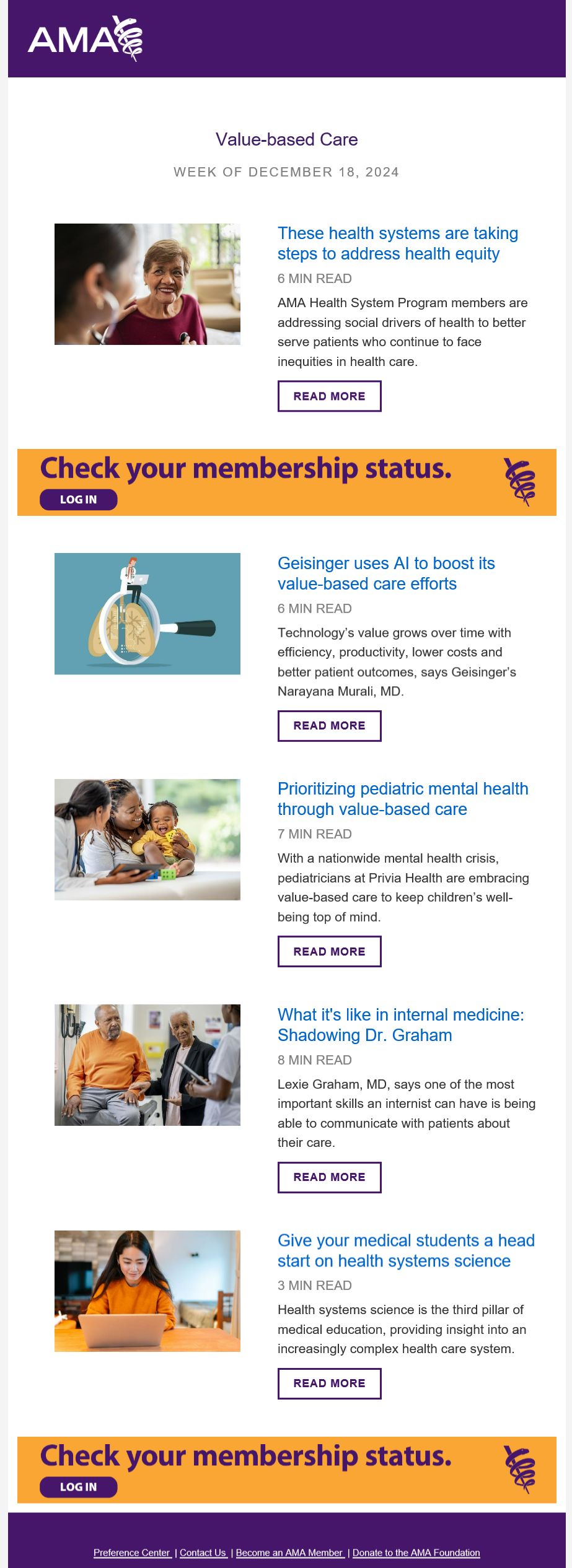The image size is (572, 1568).
Task: Open the health equity article headline
Action: coord(397,243)
